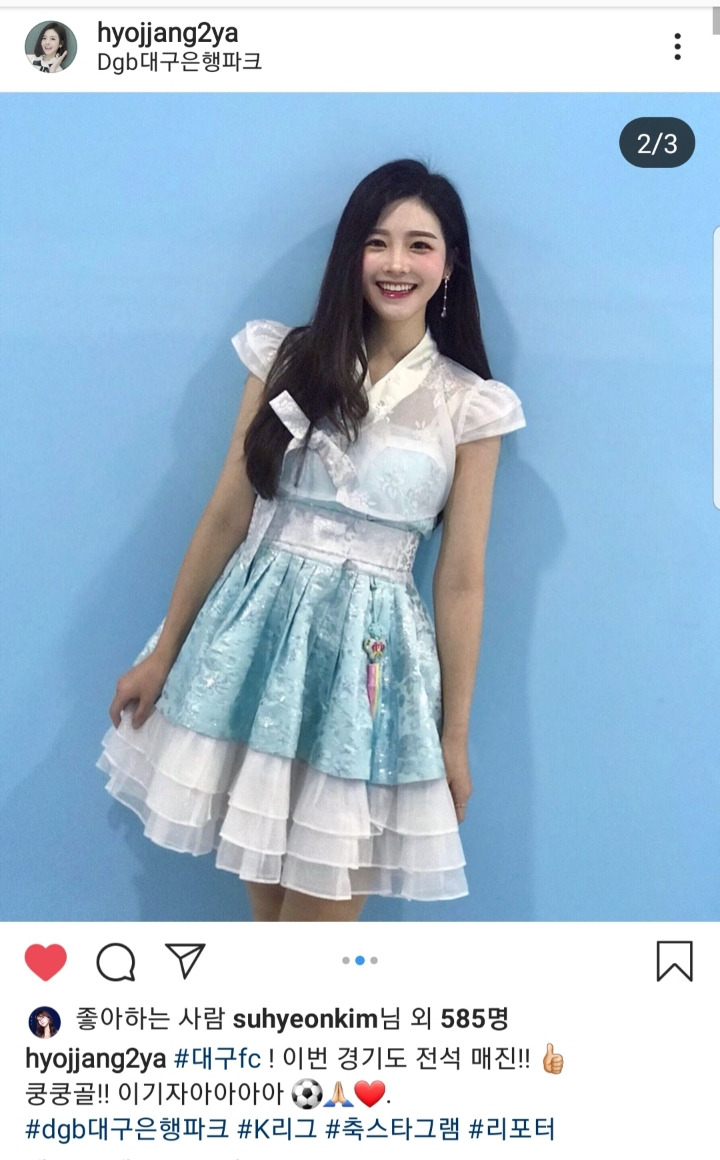The image size is (720, 1160).
Task: Save post with bookmark icon
Action: [x=674, y=961]
